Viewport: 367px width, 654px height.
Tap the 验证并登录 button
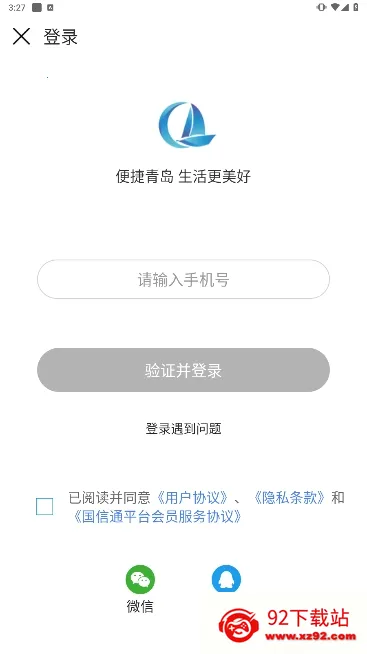(x=184, y=370)
